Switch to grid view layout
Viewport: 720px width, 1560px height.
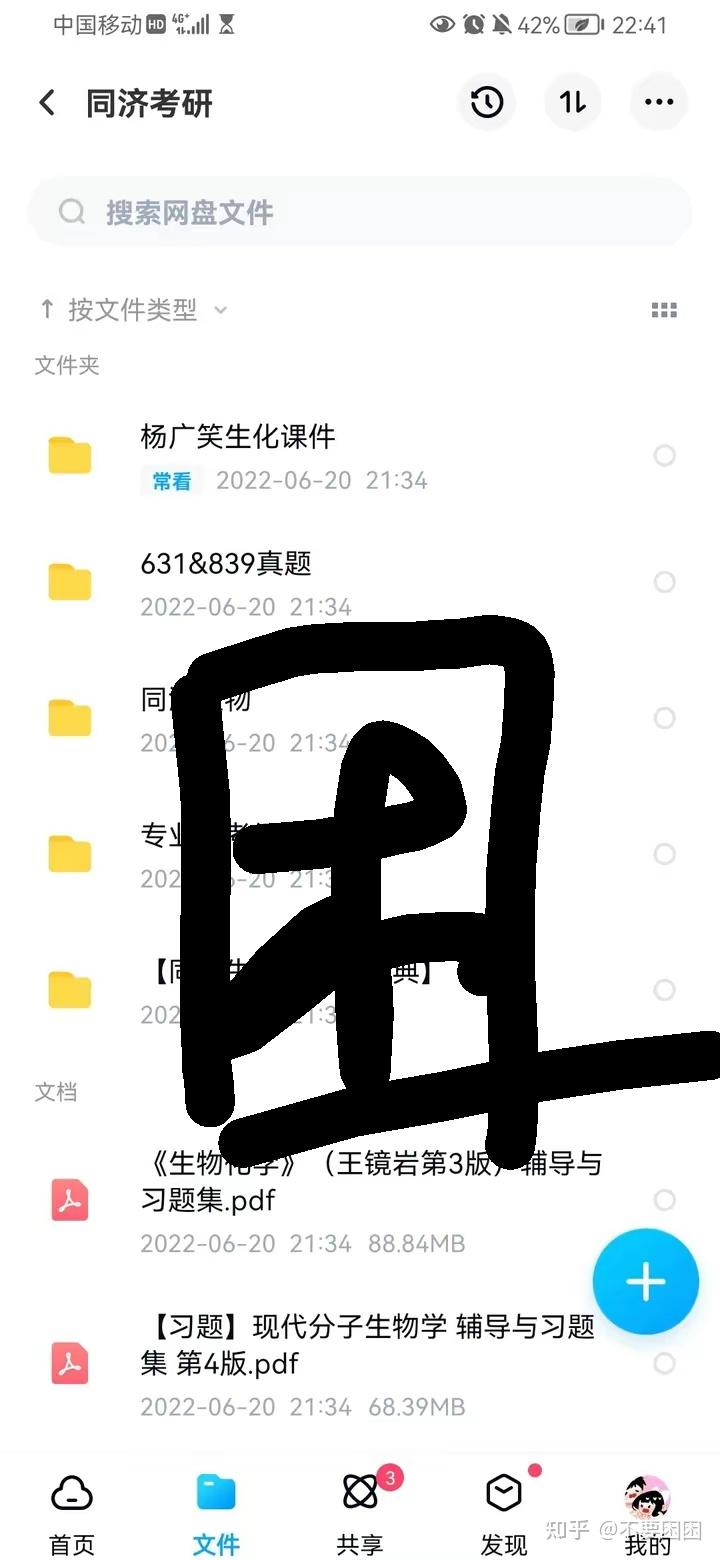pyautogui.click(x=664, y=310)
